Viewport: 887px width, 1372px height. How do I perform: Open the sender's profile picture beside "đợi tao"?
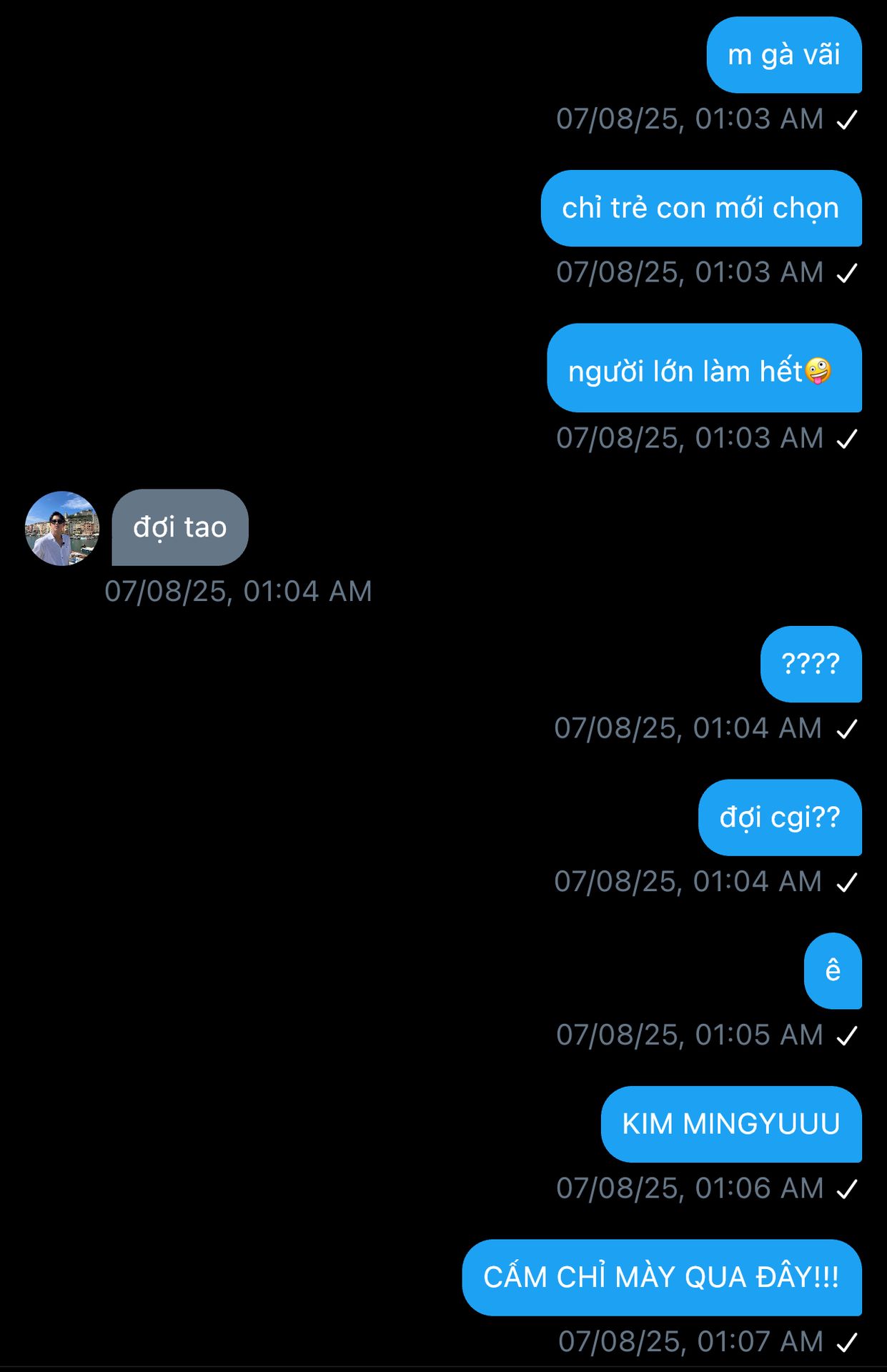(x=62, y=529)
